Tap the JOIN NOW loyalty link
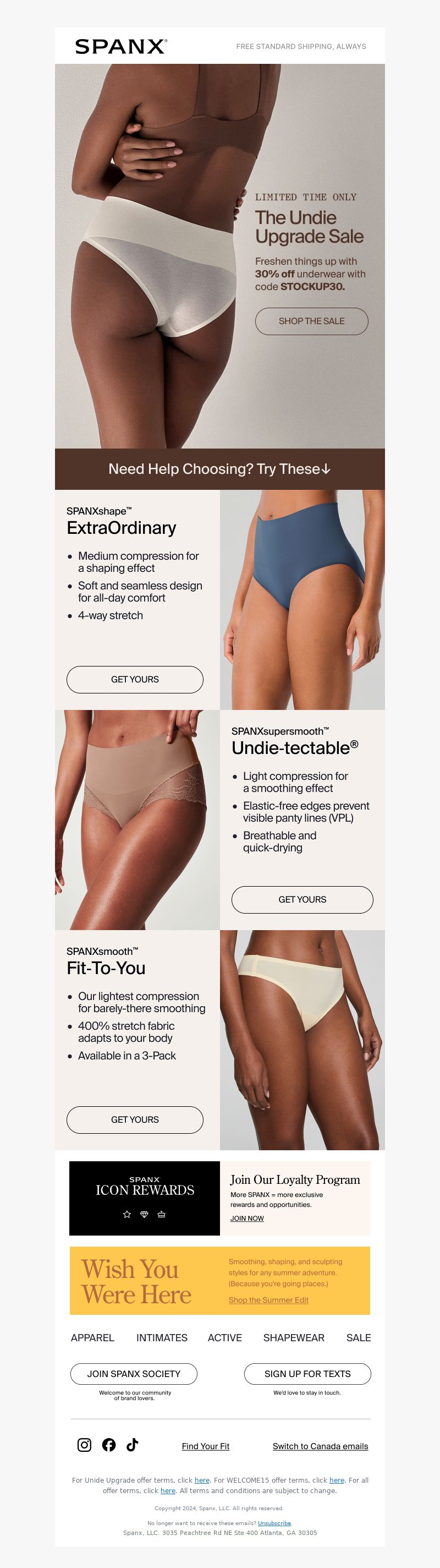Viewport: 440px width, 1568px height. click(246, 1218)
